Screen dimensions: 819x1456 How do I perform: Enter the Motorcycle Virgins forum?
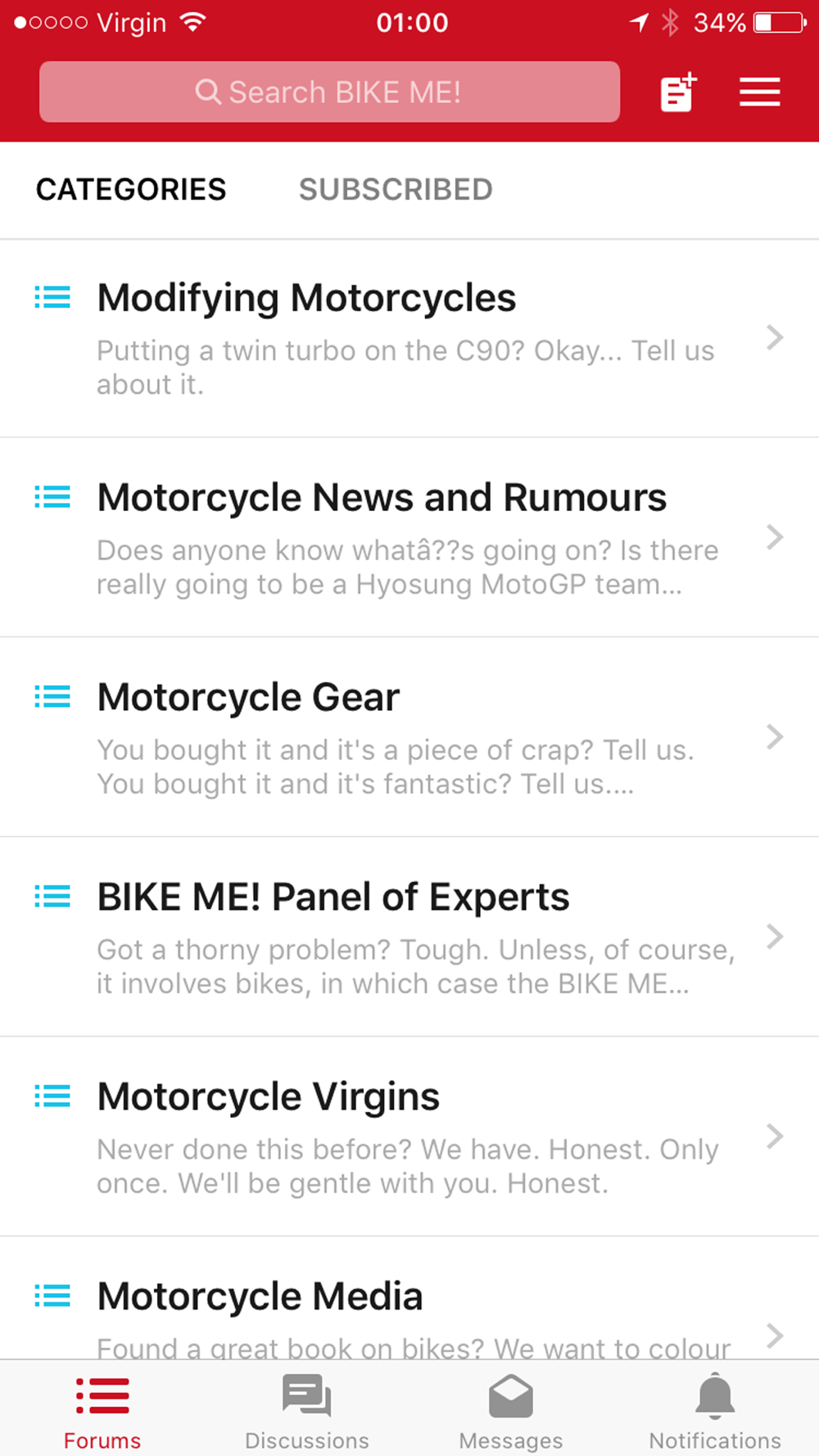pos(409,1137)
